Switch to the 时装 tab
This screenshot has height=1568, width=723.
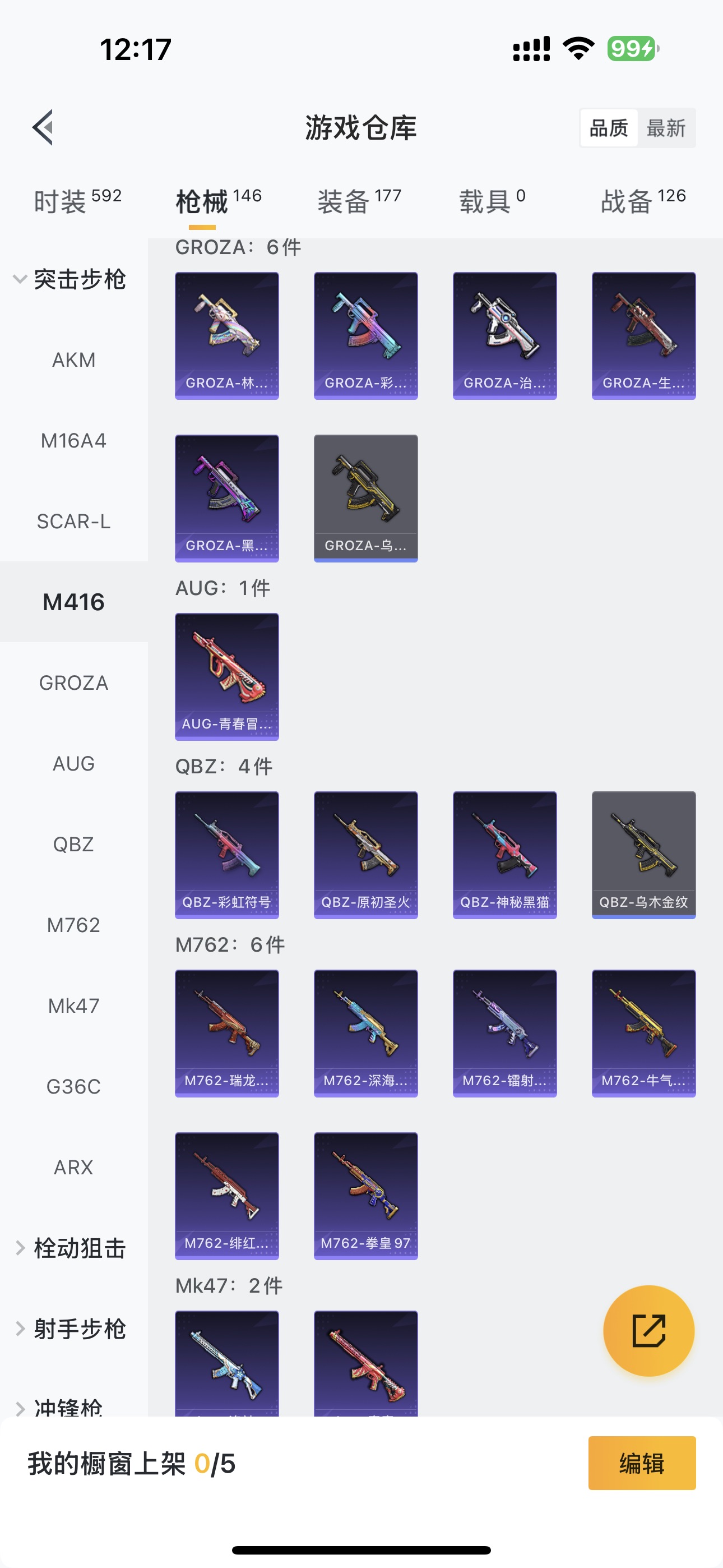(77, 201)
